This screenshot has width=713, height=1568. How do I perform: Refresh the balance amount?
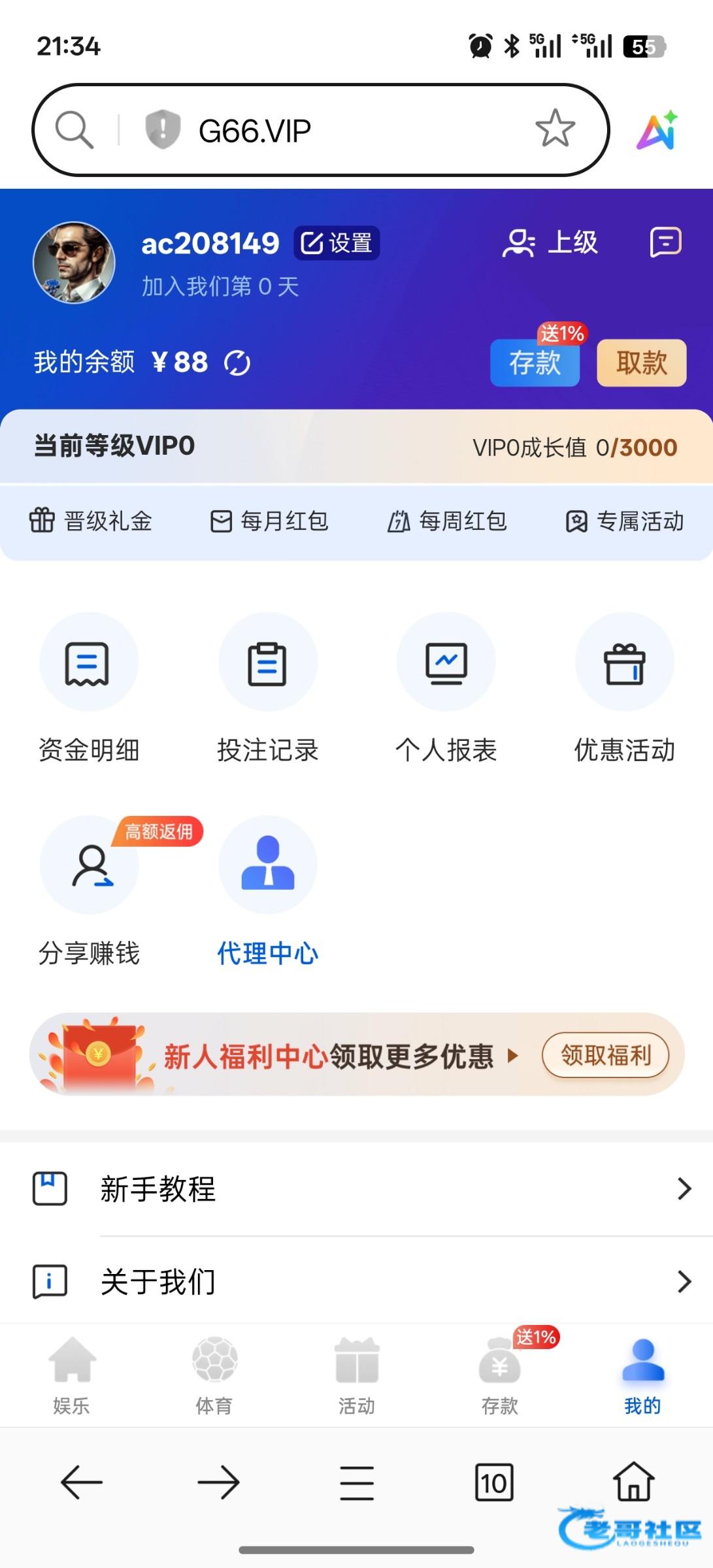pos(237,363)
